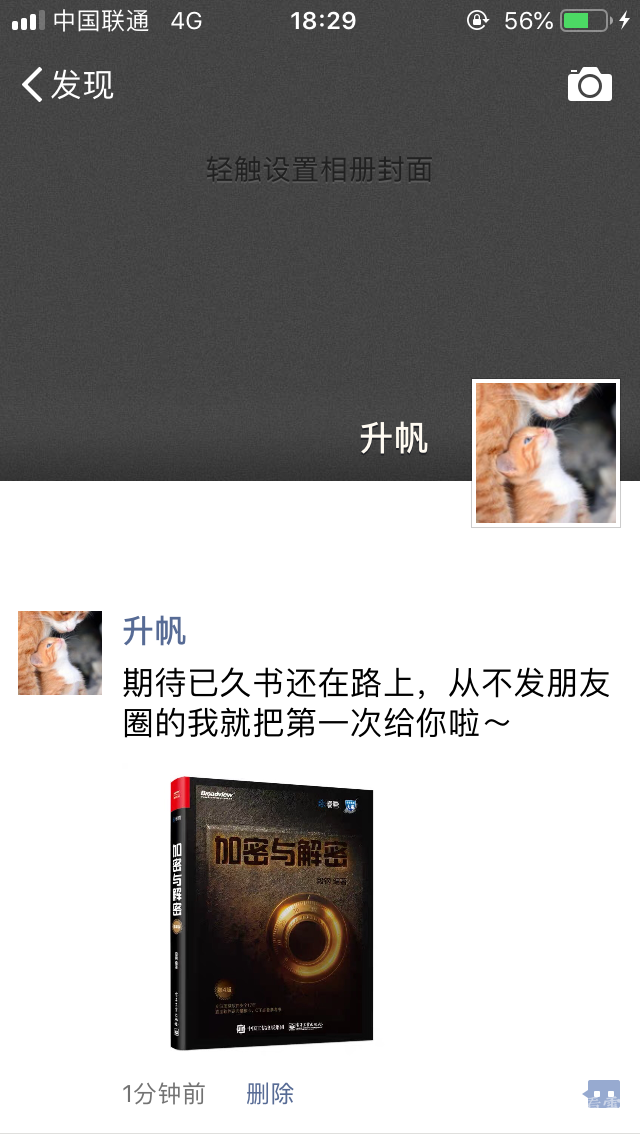
Task: View the 加密与解密 book photo
Action: [x=271, y=913]
